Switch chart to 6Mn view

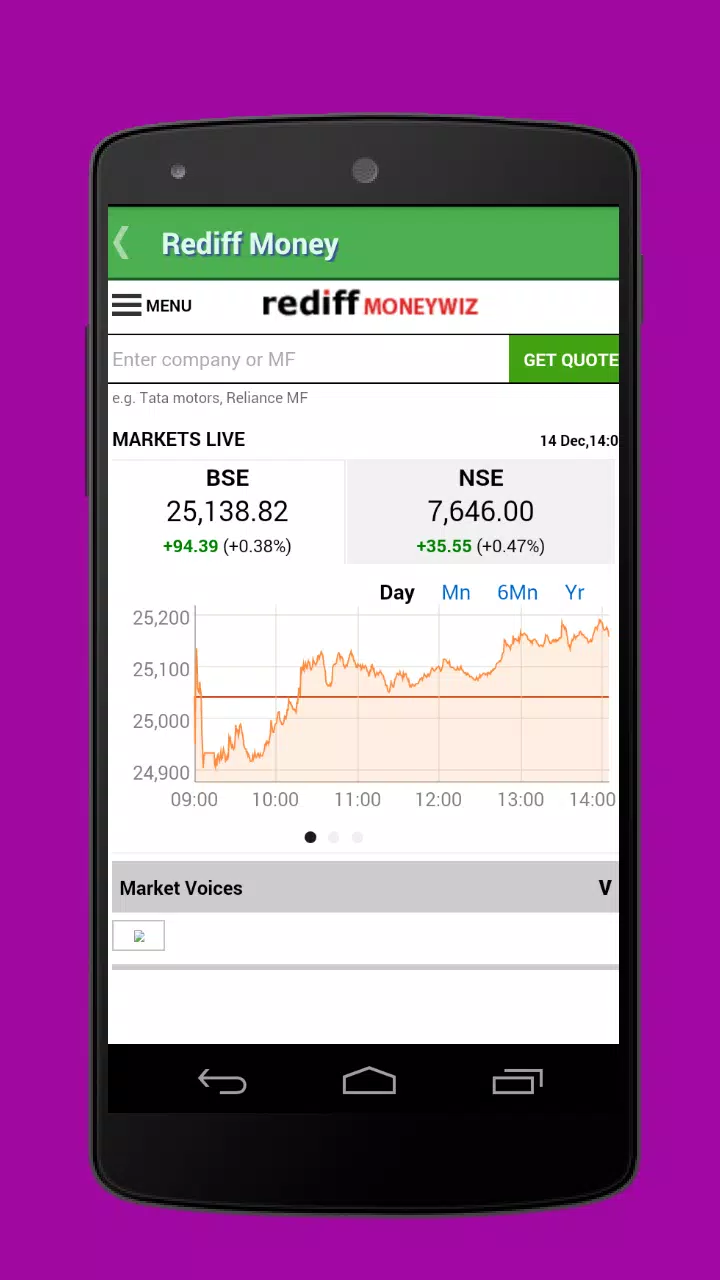(x=517, y=592)
